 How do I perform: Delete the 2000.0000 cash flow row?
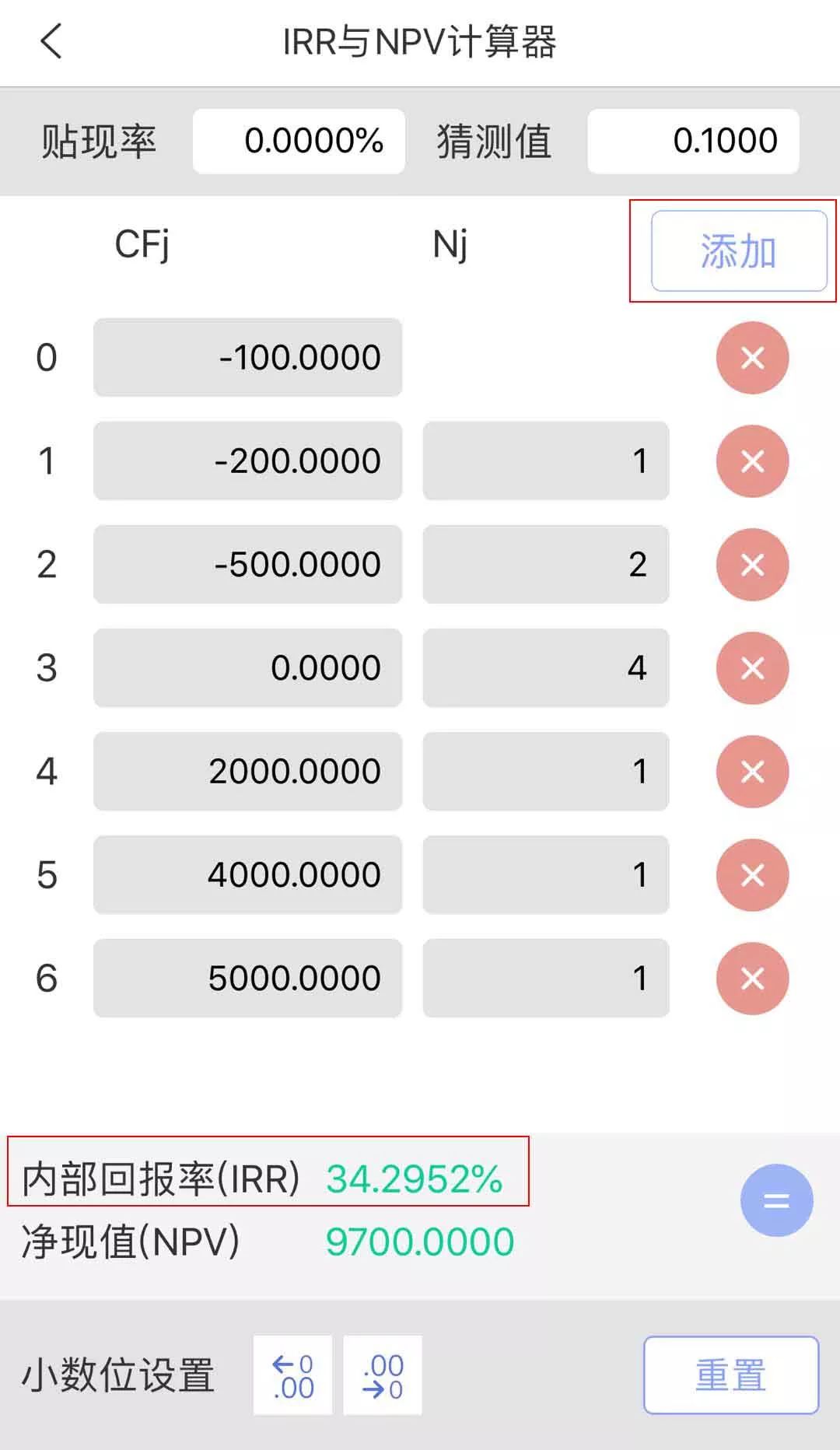click(x=752, y=772)
